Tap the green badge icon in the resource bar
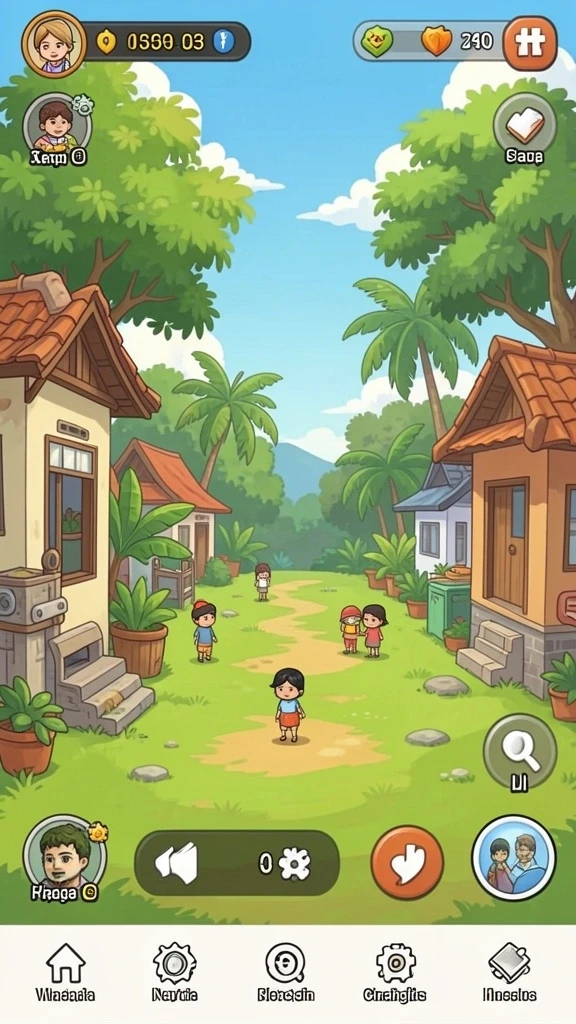576x1024 pixels. [x=377, y=42]
